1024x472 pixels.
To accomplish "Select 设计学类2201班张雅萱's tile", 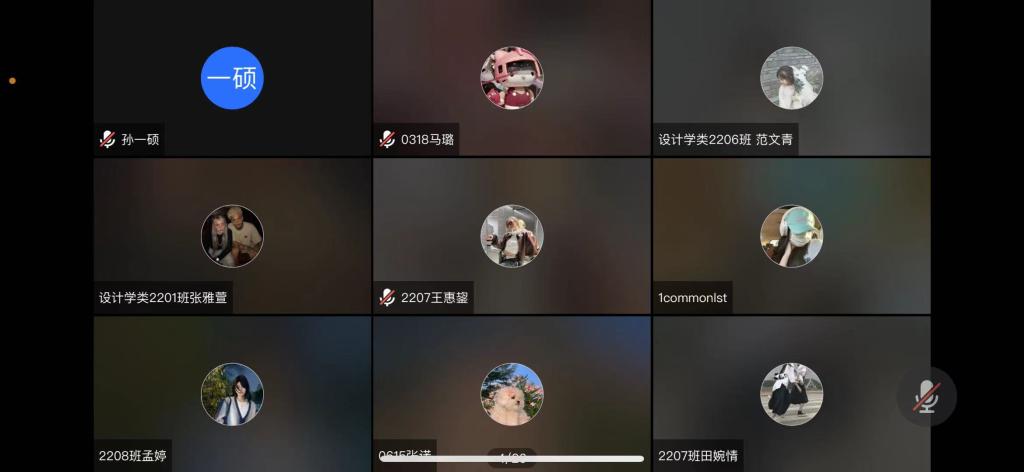I will 232,236.
